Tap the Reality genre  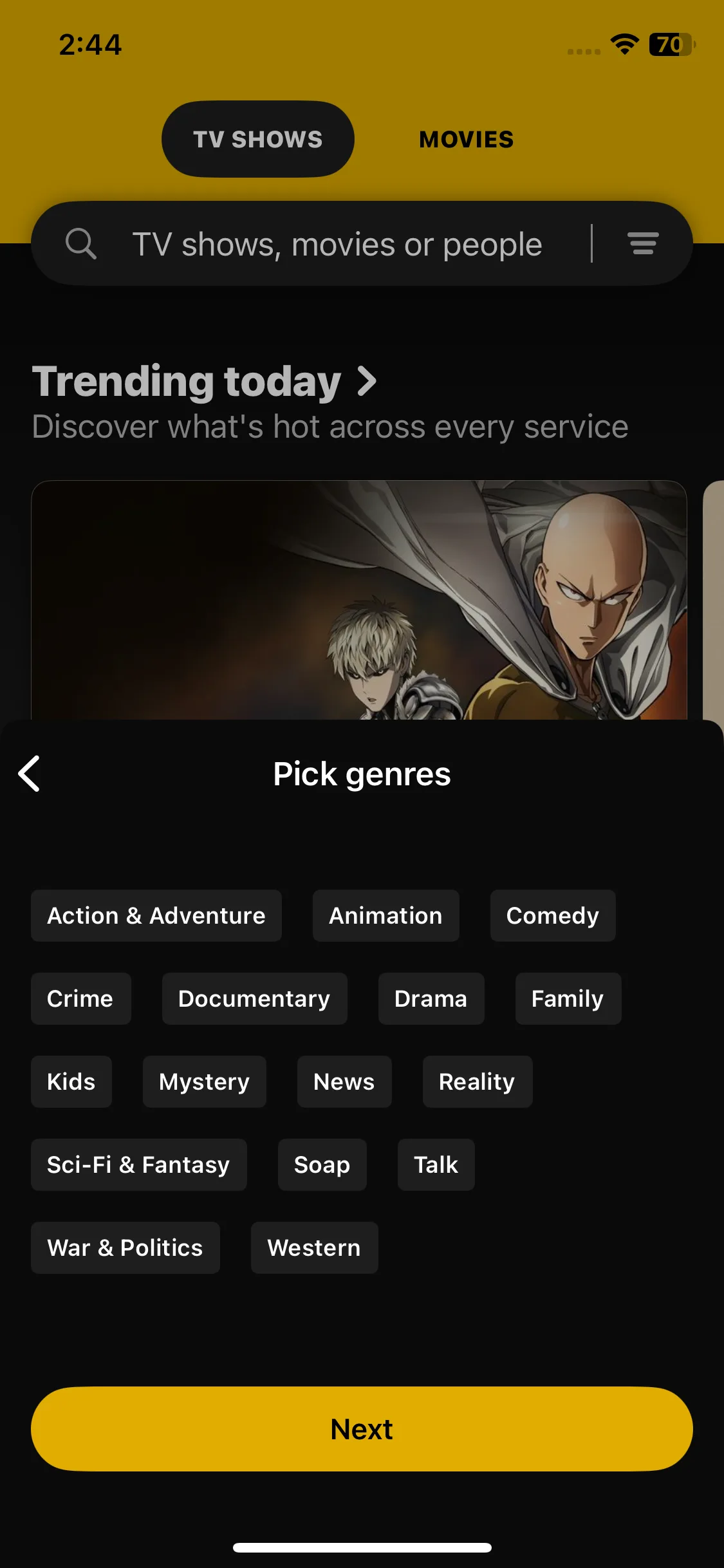coord(477,1081)
